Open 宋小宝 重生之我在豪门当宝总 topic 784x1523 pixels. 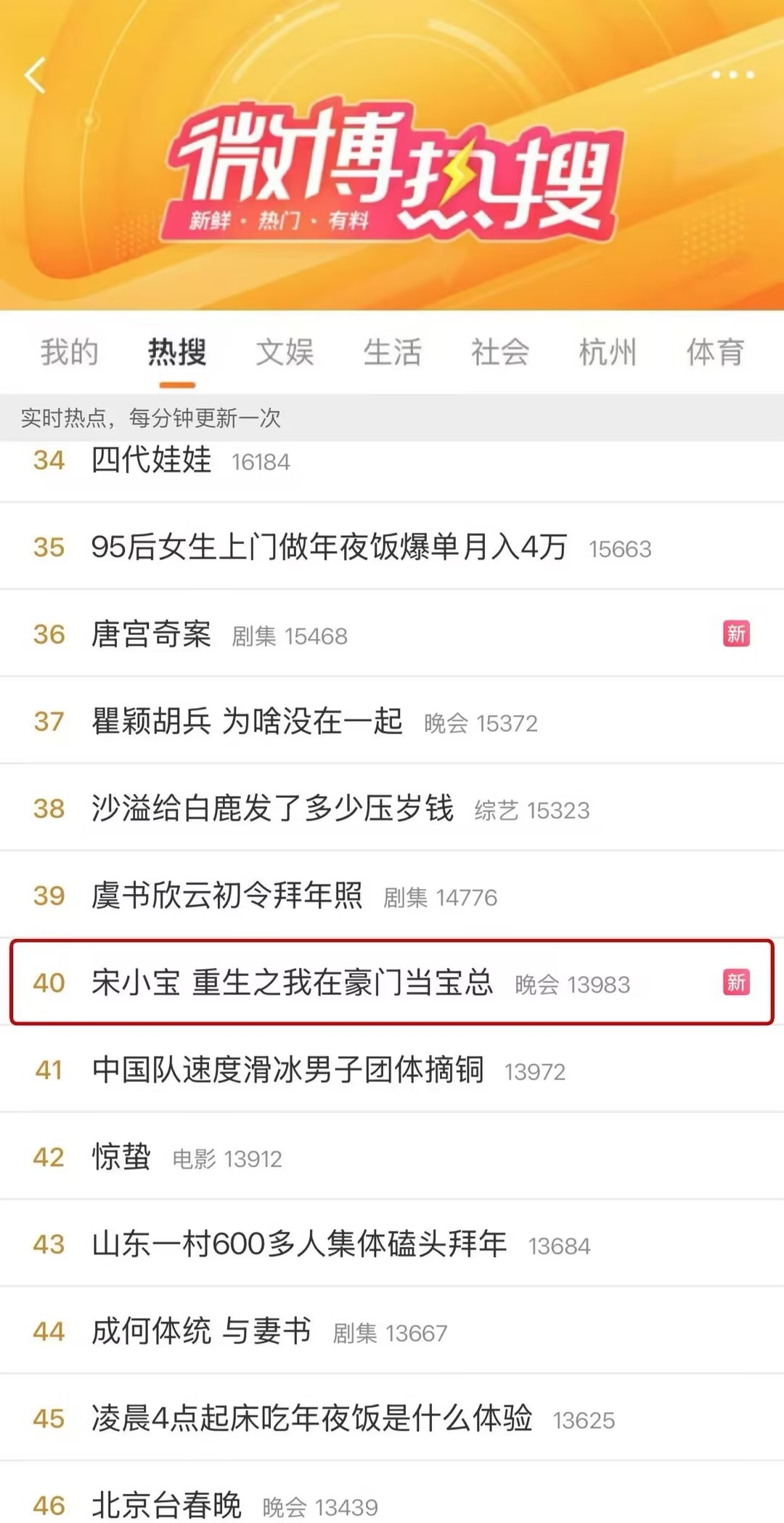[x=292, y=983]
